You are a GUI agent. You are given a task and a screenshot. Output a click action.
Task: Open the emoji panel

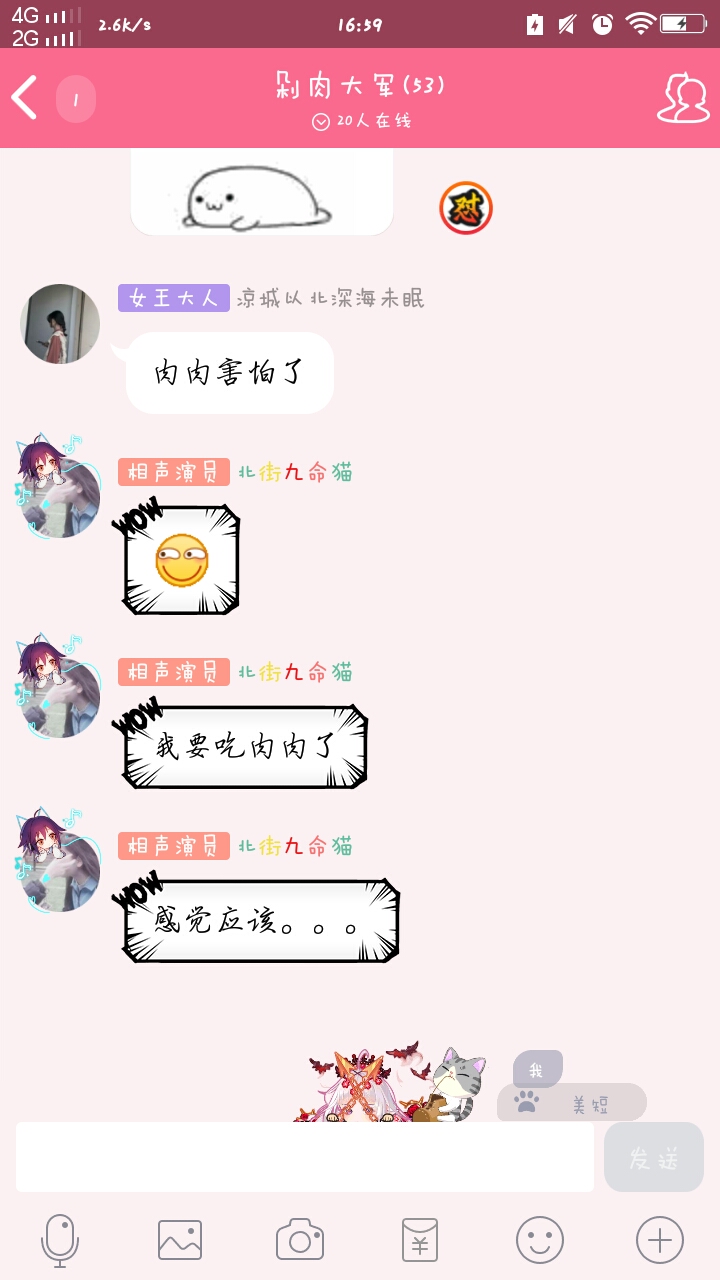(x=540, y=1240)
